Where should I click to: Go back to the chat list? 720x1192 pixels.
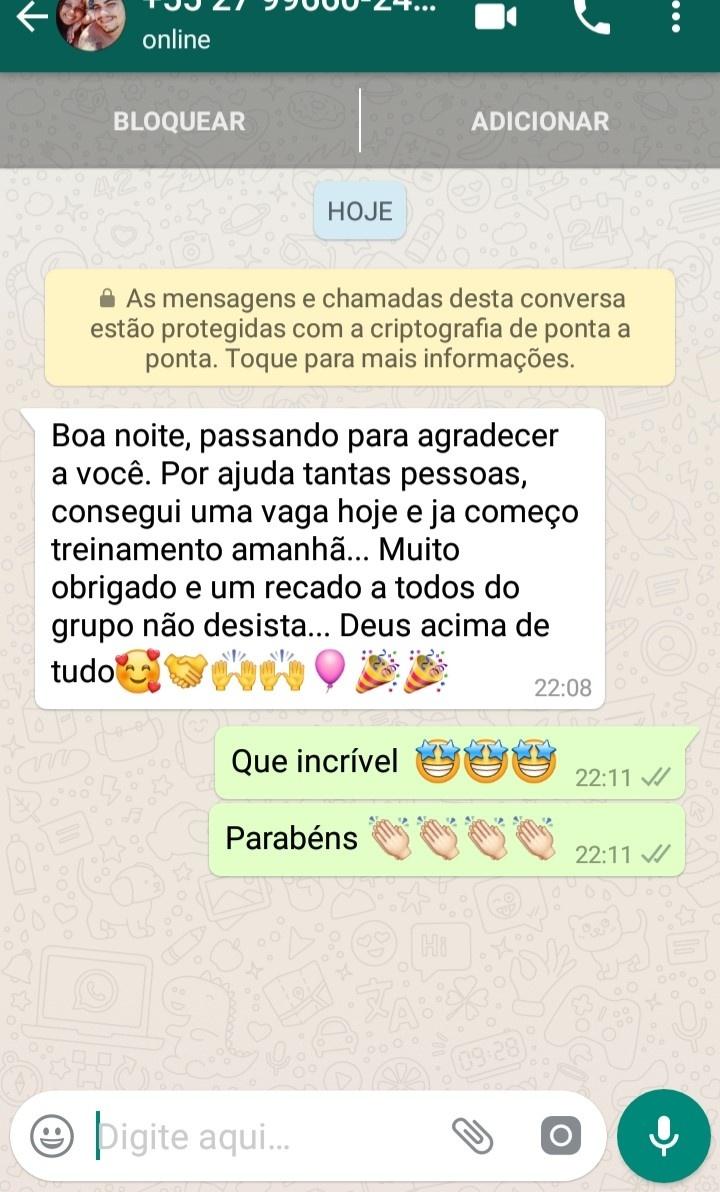(30, 17)
